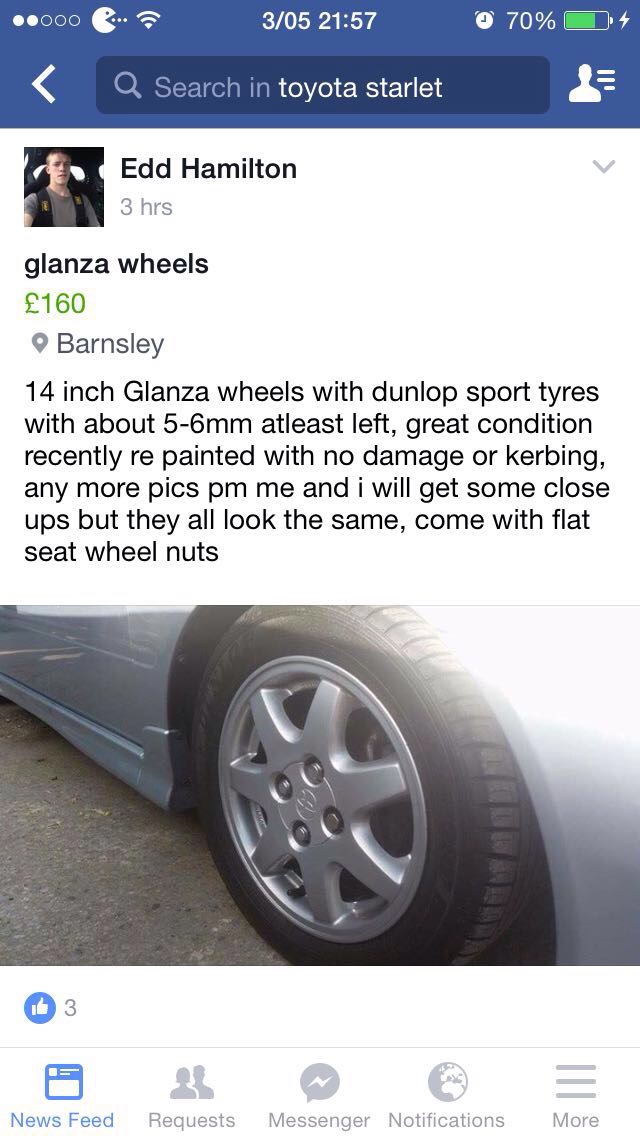Go back using the top-left arrow

[x=44, y=85]
